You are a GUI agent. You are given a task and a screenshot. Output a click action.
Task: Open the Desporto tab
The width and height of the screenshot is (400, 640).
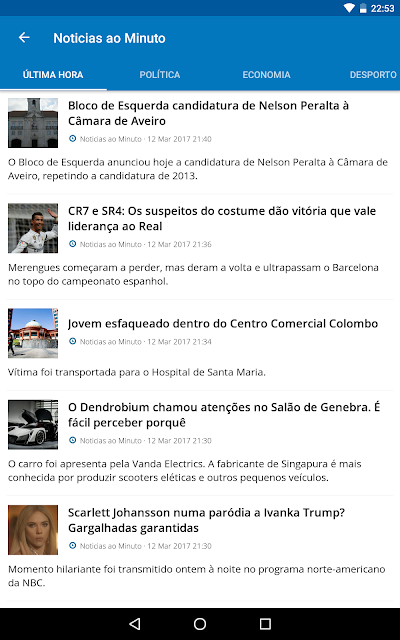click(373, 75)
